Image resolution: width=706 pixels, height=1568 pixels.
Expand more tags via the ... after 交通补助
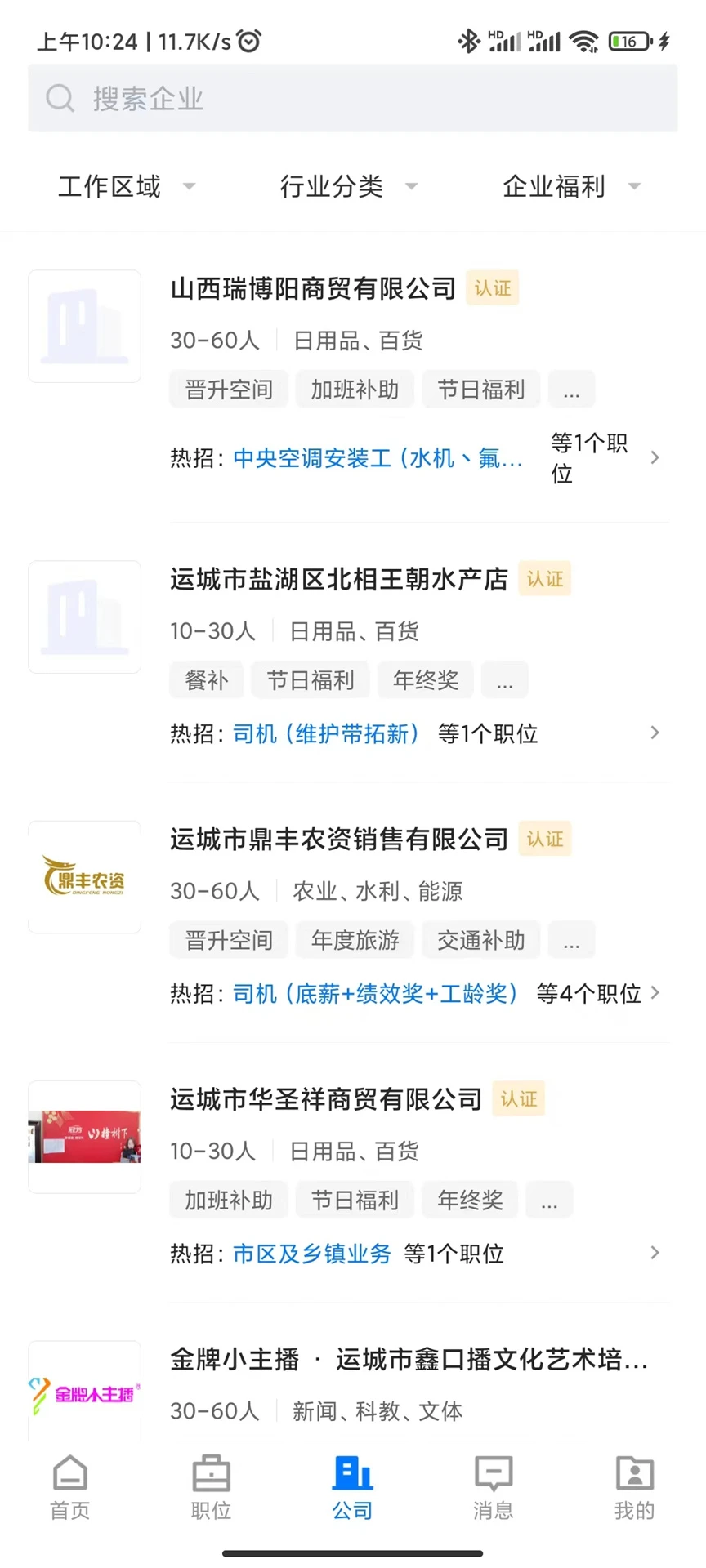click(x=571, y=940)
